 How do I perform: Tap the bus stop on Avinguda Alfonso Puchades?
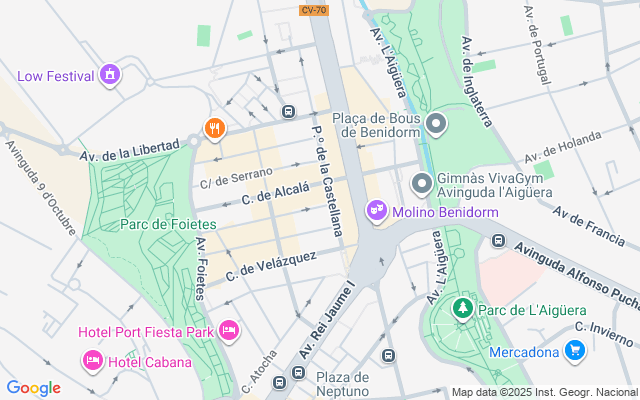tap(498, 240)
